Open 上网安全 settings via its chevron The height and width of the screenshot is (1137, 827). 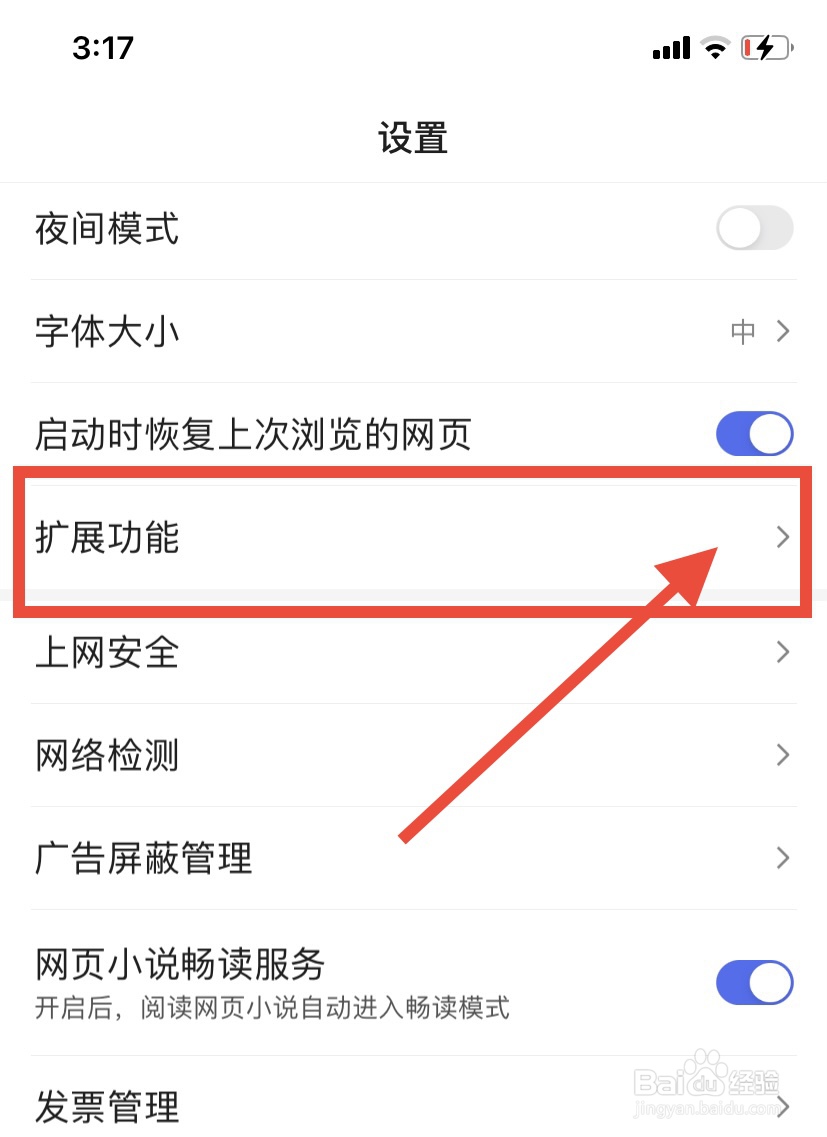(782, 652)
